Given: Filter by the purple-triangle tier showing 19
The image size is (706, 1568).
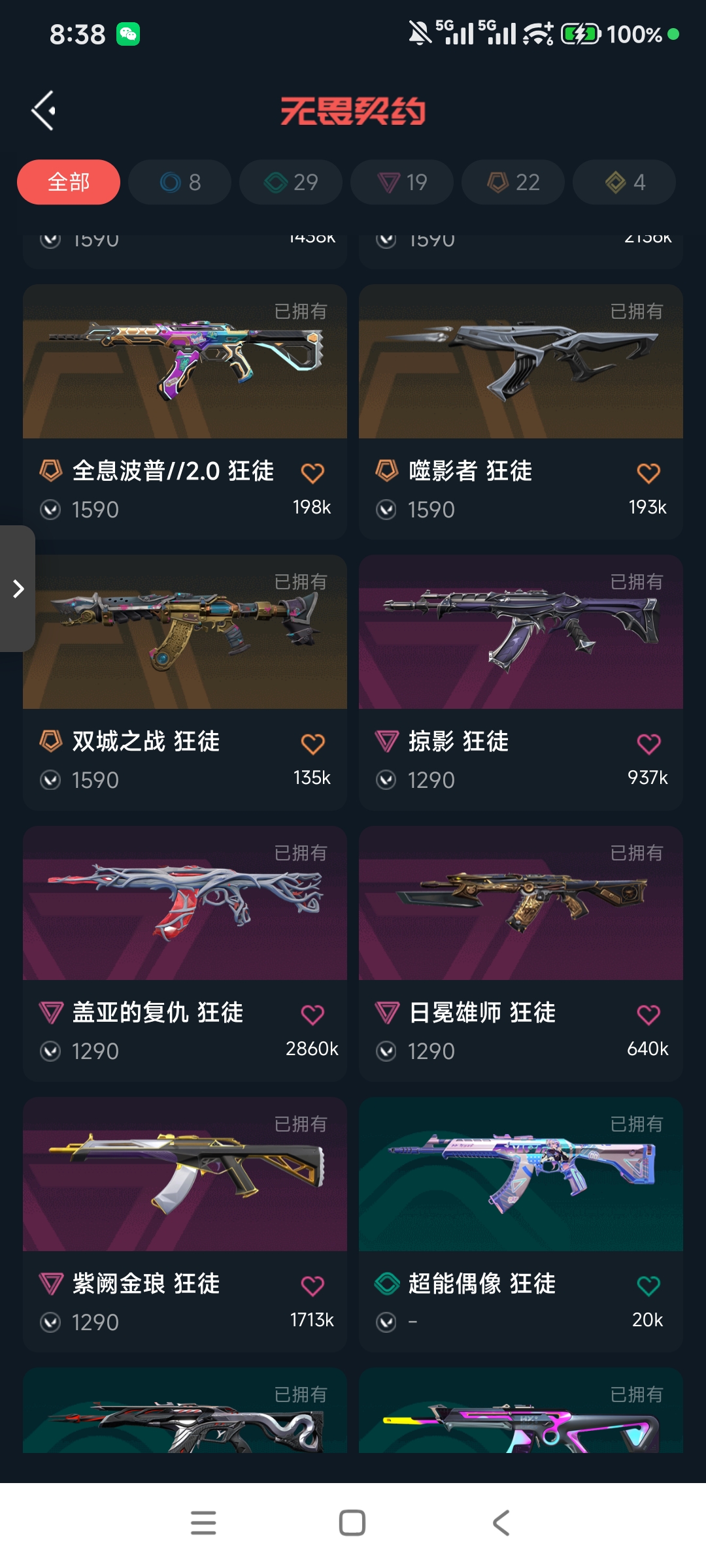Looking at the screenshot, I should point(402,182).
